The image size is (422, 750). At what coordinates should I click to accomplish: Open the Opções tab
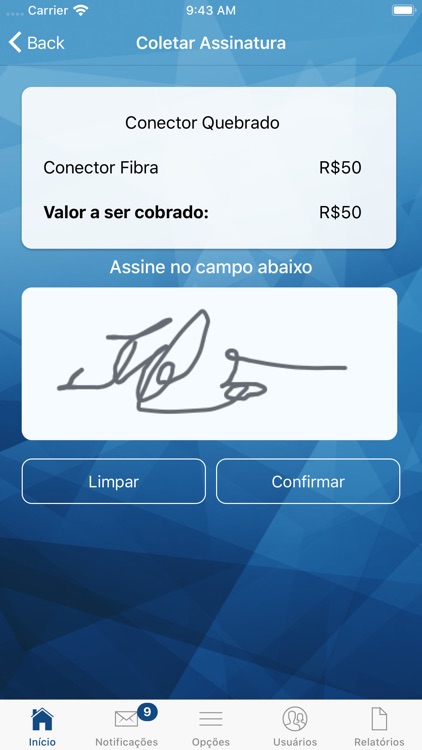211,726
